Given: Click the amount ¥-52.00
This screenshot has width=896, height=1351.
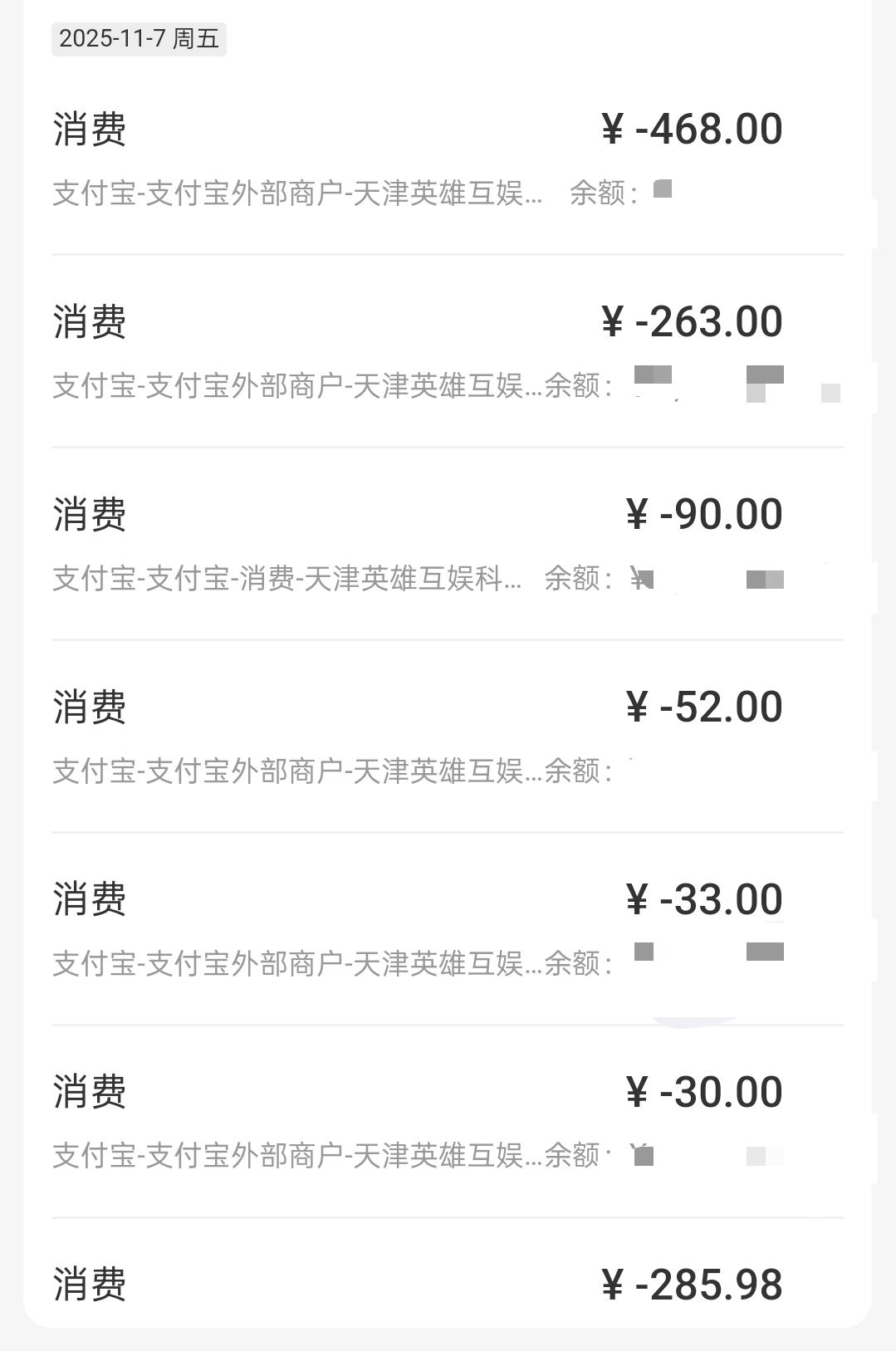Looking at the screenshot, I should (x=703, y=706).
